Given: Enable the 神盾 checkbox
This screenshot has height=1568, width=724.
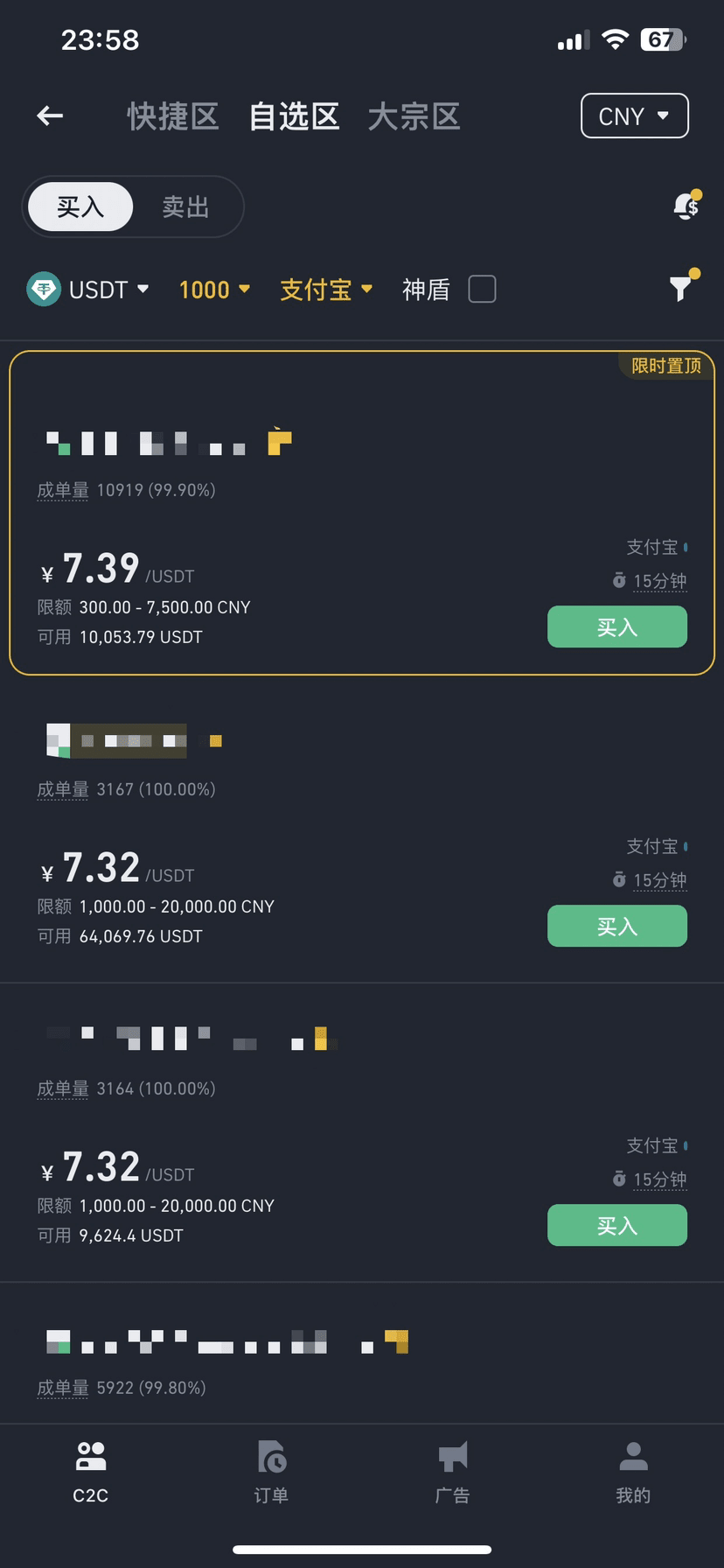Looking at the screenshot, I should (482, 289).
